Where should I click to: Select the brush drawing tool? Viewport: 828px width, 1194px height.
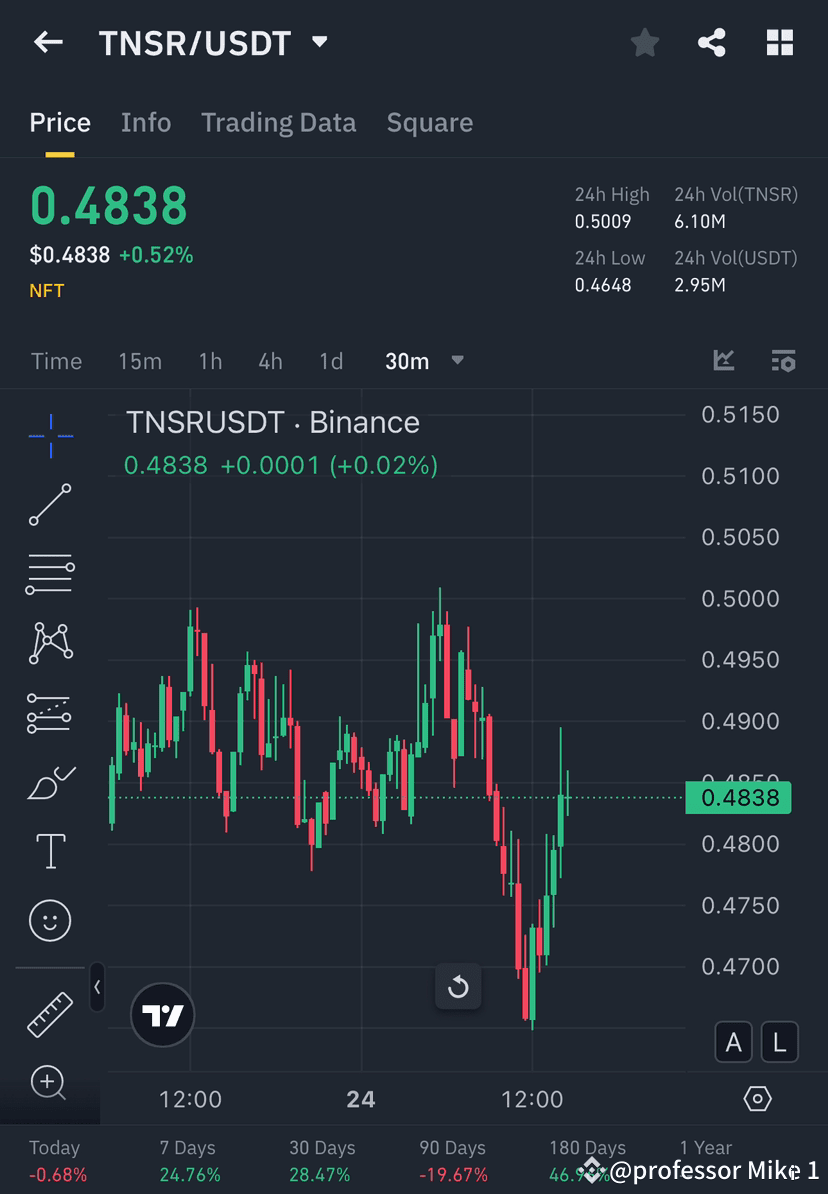click(50, 782)
